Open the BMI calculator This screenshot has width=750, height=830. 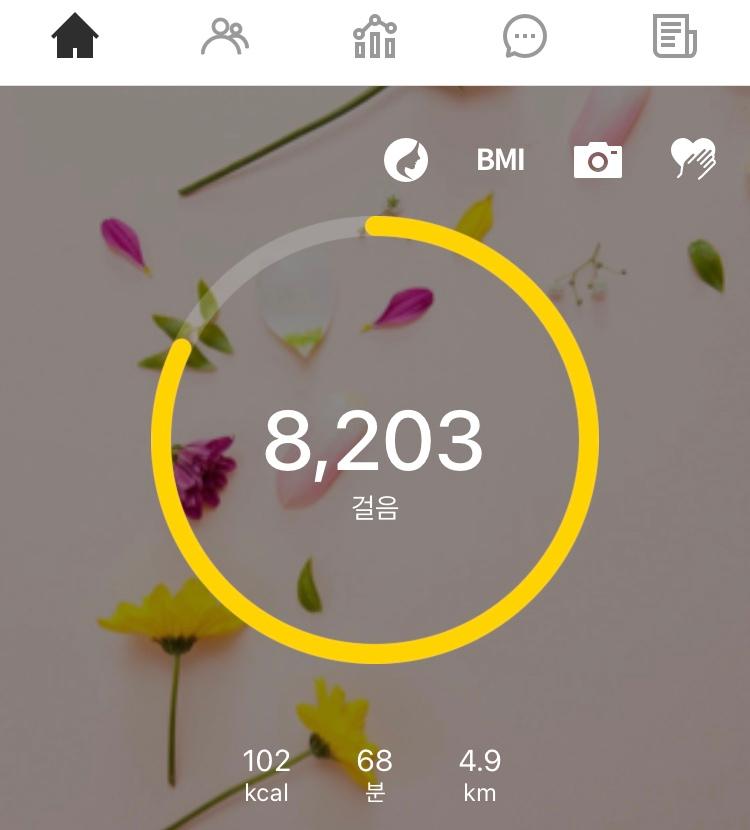click(x=501, y=160)
